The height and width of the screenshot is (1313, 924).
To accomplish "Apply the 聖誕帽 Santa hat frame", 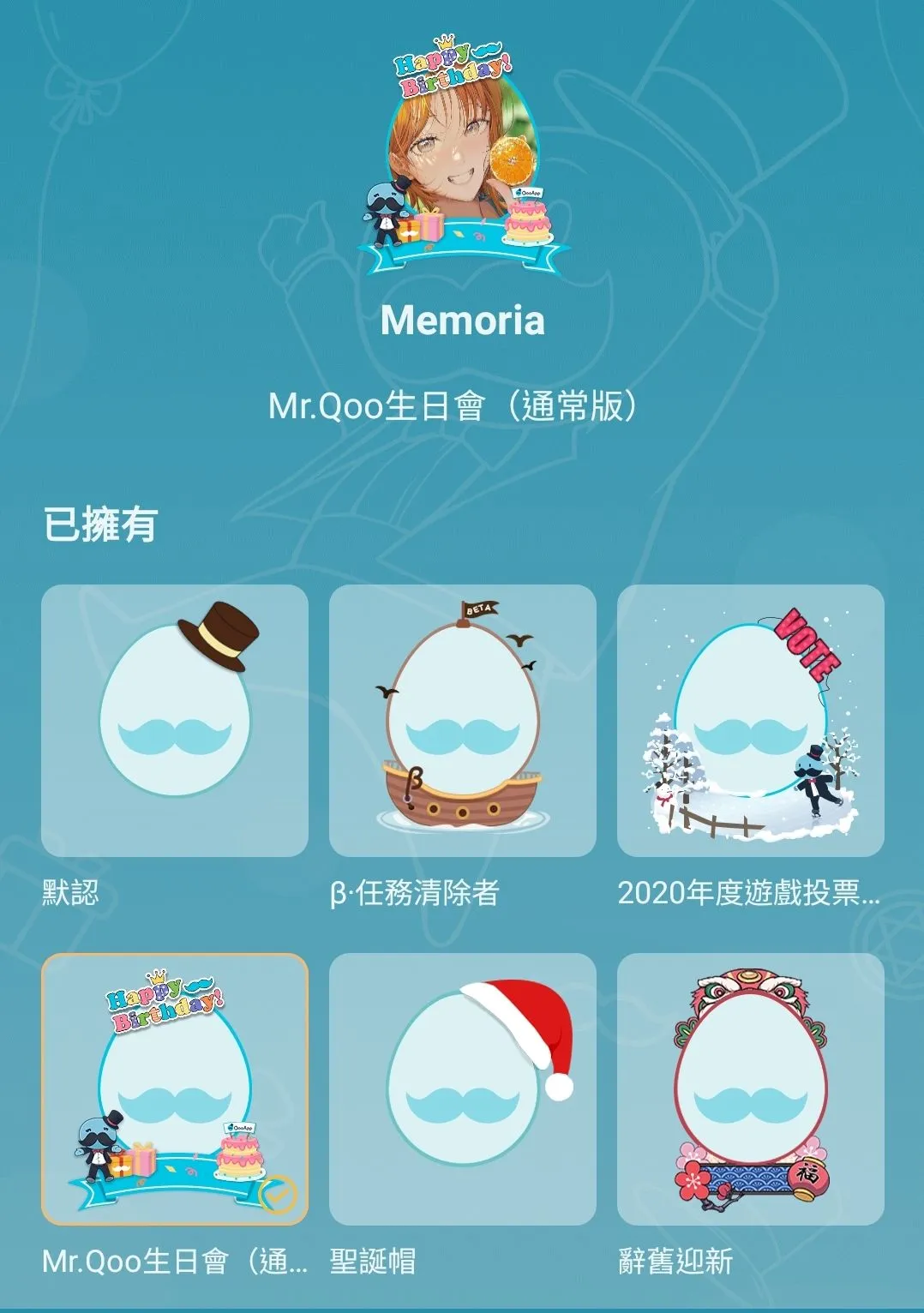I will click(463, 1088).
